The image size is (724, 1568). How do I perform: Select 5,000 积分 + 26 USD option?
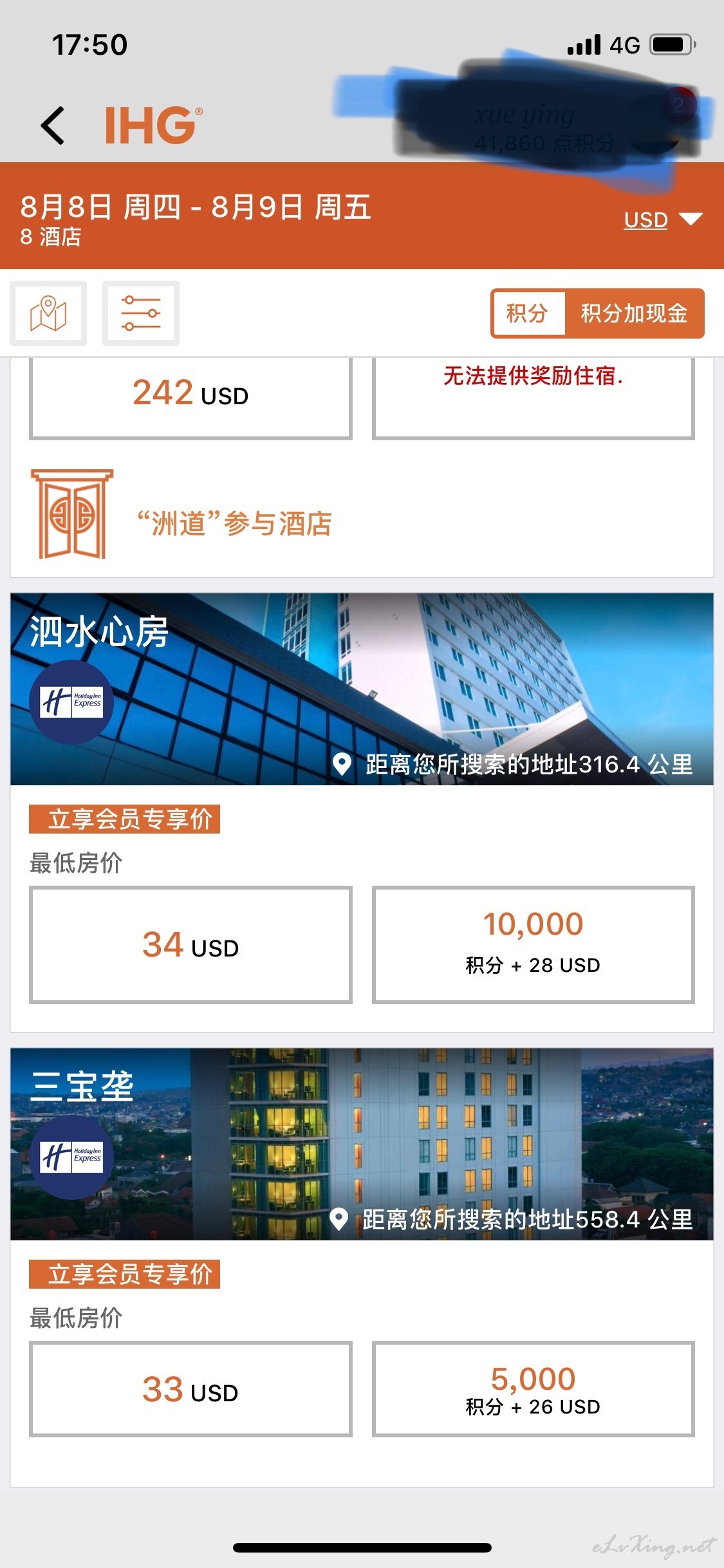pyautogui.click(x=534, y=1389)
